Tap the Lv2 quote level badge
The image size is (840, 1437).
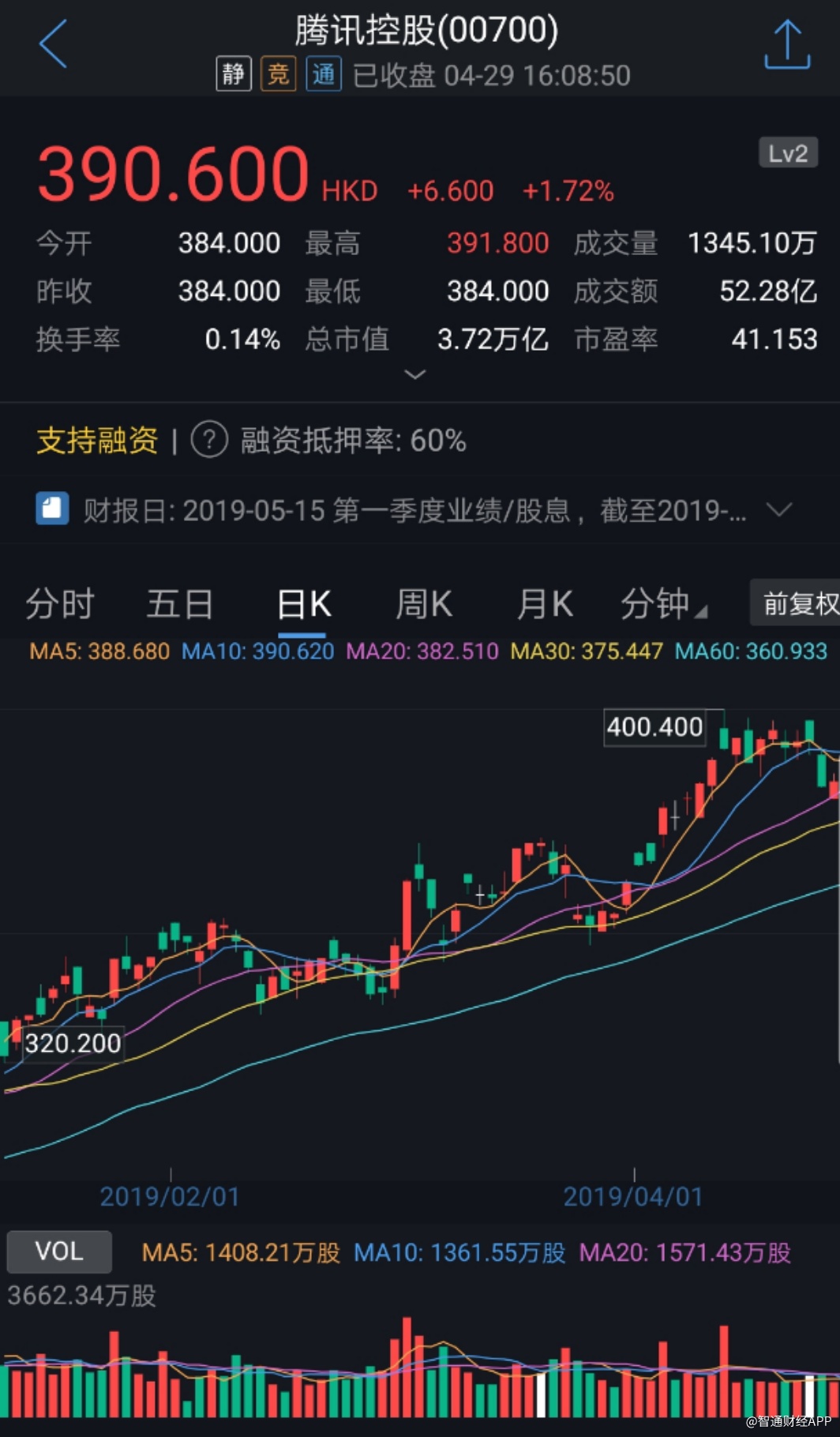[x=787, y=153]
